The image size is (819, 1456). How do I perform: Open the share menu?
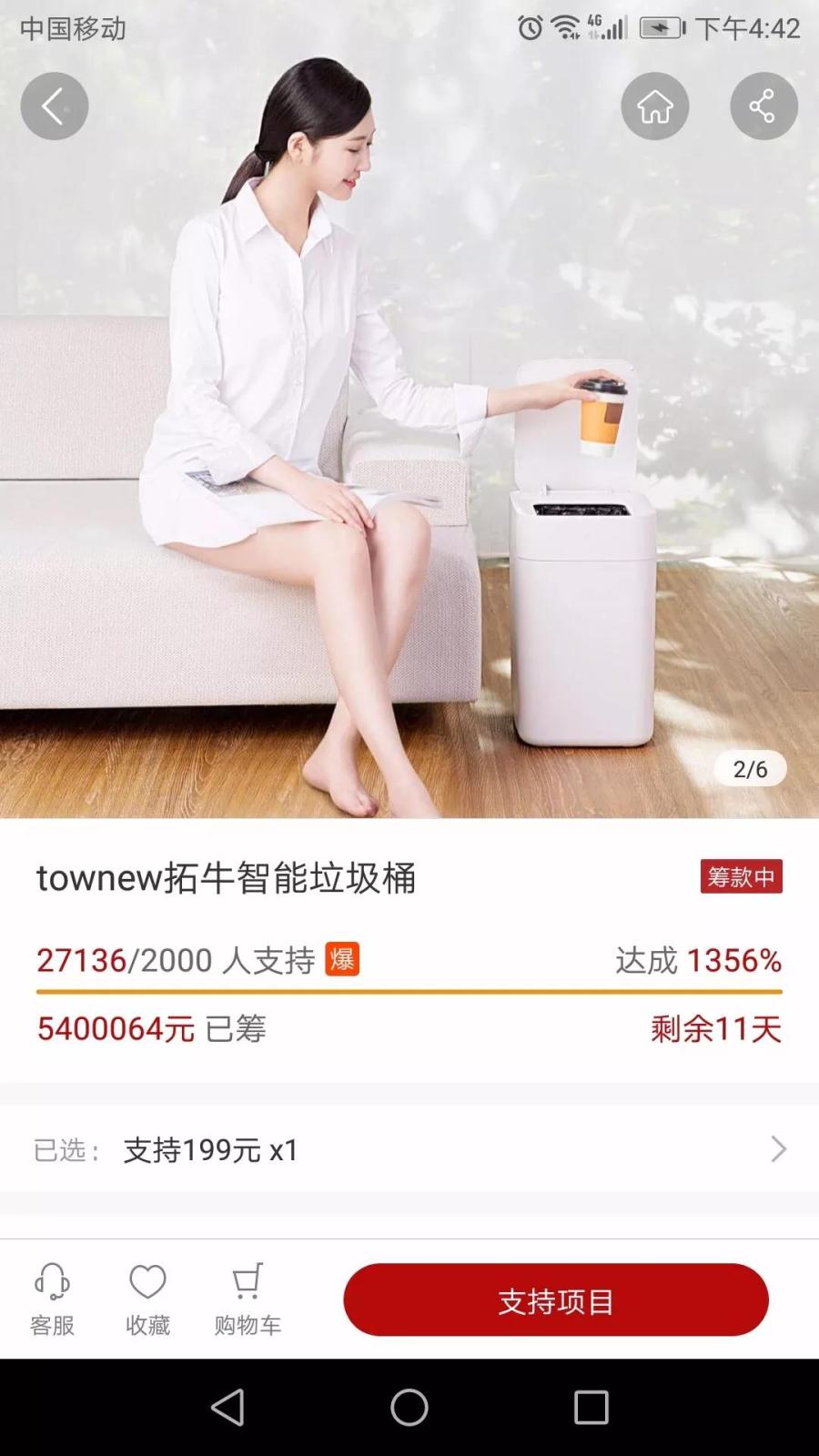[x=763, y=106]
